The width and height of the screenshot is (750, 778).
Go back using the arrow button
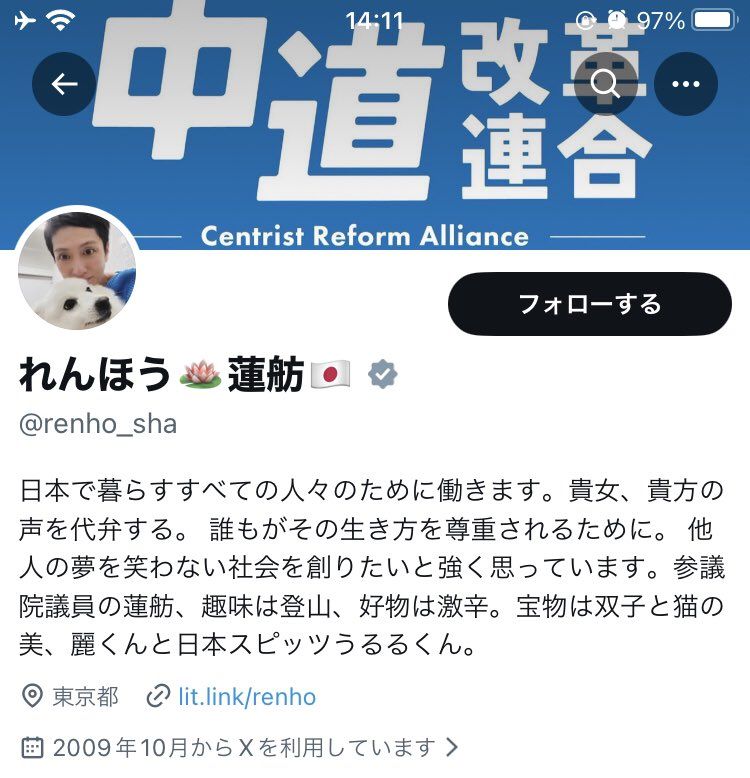(64, 84)
